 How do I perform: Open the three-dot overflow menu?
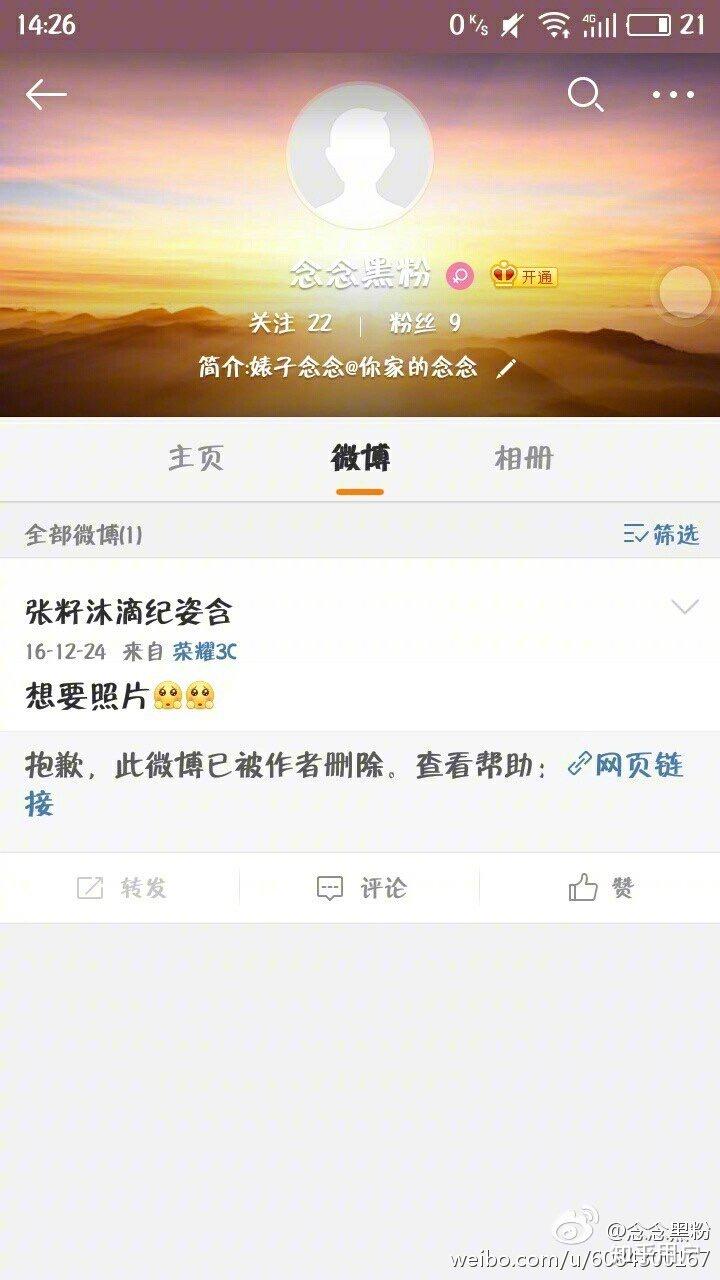click(x=673, y=95)
